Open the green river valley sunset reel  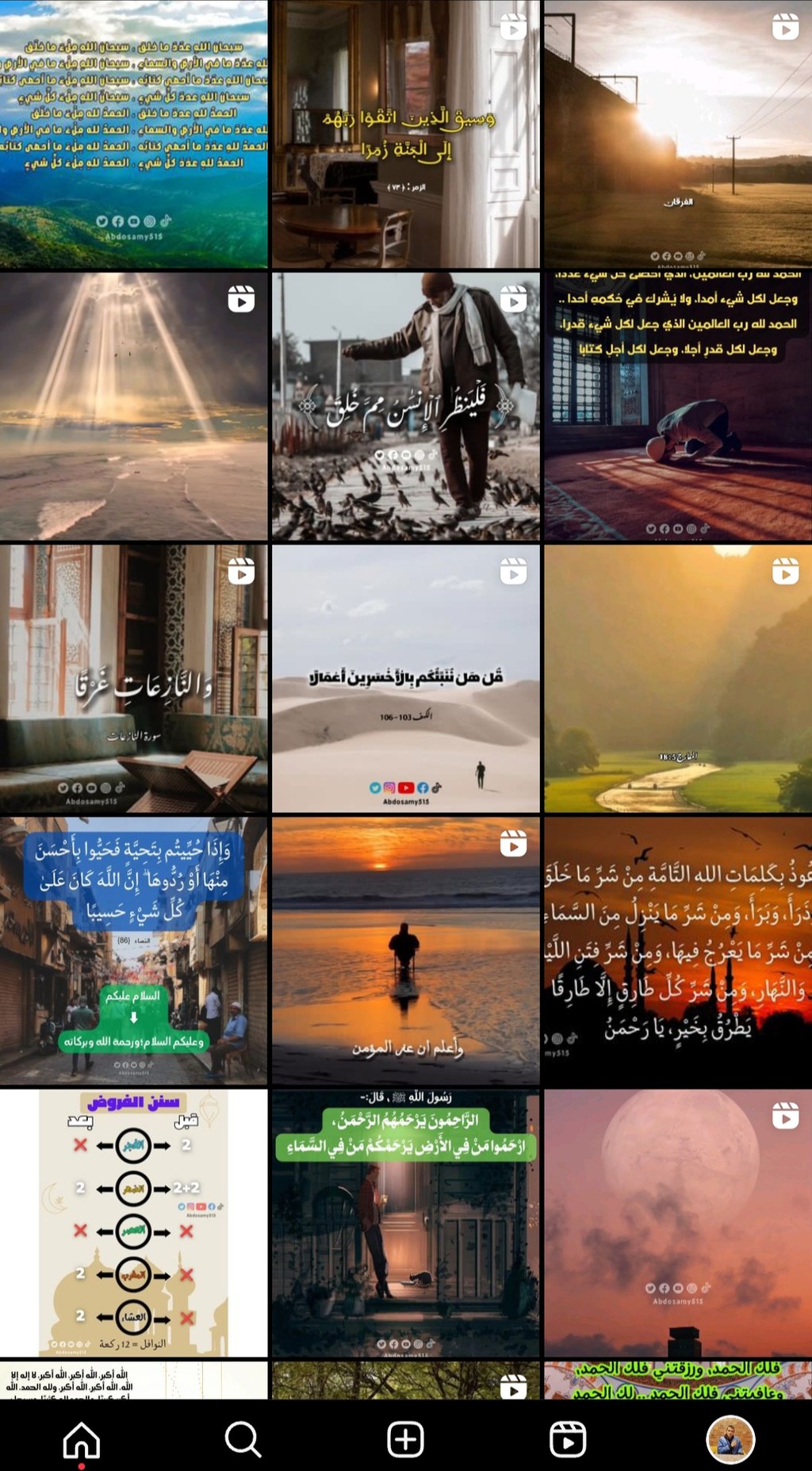[678, 678]
